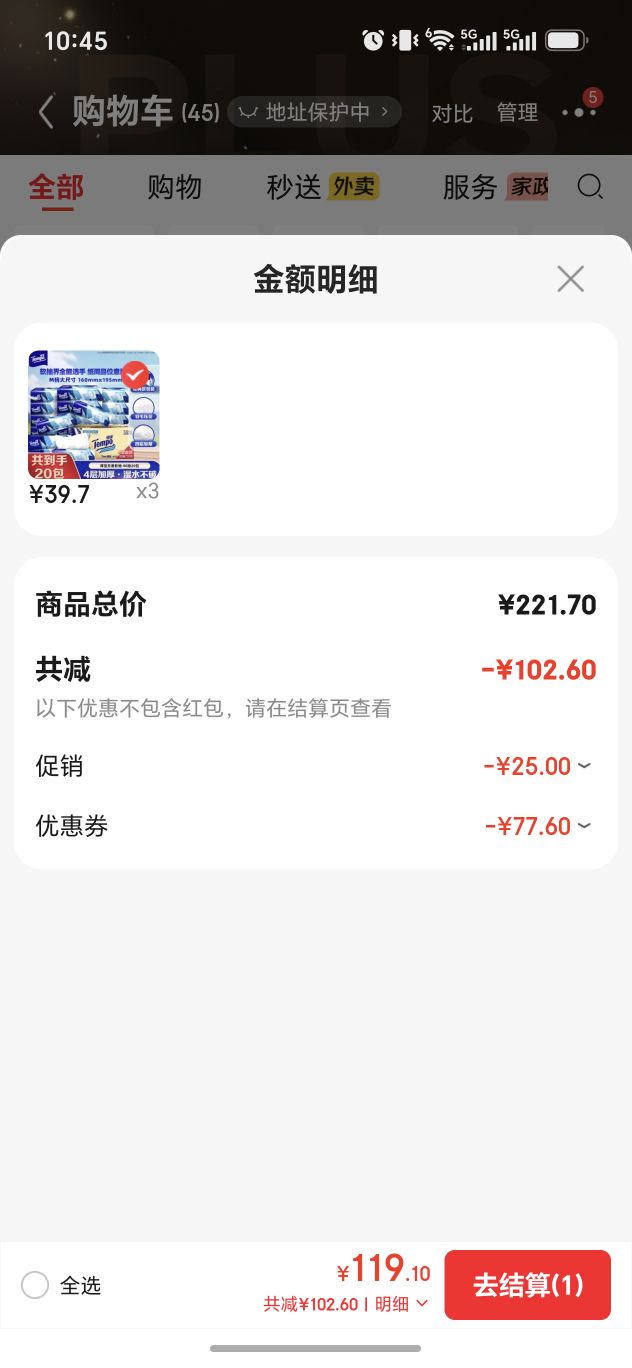Open the 地址保护中 address chip

[314, 112]
